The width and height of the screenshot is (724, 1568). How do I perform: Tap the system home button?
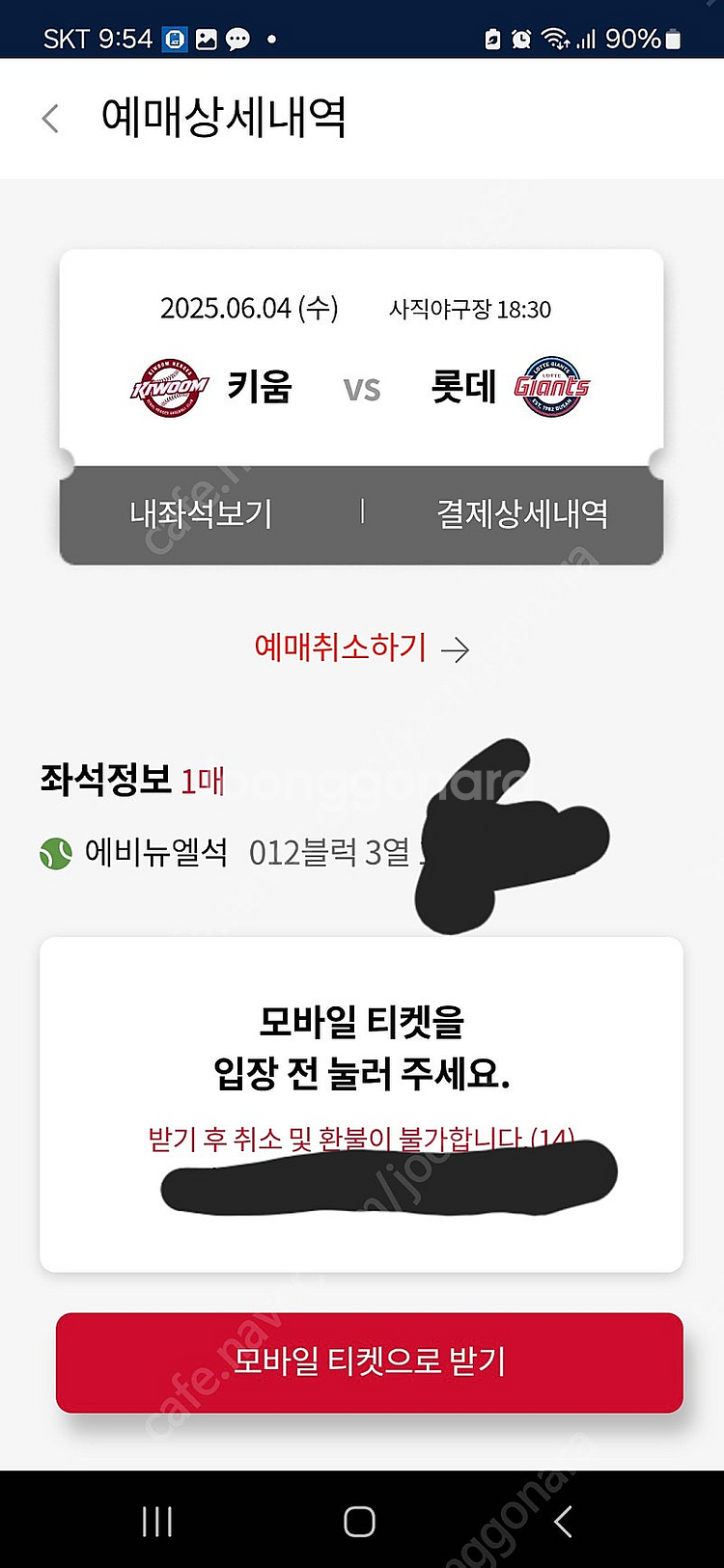(x=359, y=1522)
